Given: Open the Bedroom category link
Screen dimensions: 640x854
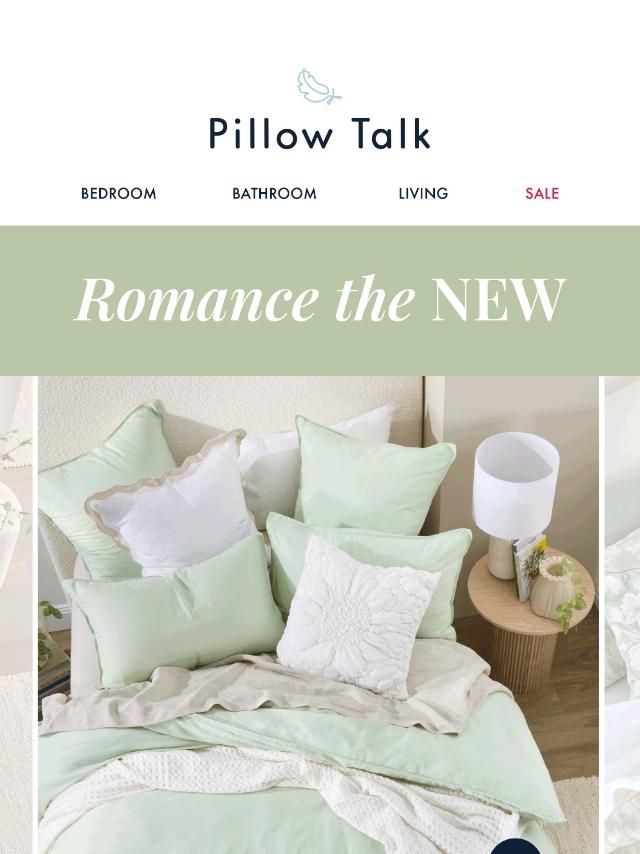Looking at the screenshot, I should pos(119,193).
